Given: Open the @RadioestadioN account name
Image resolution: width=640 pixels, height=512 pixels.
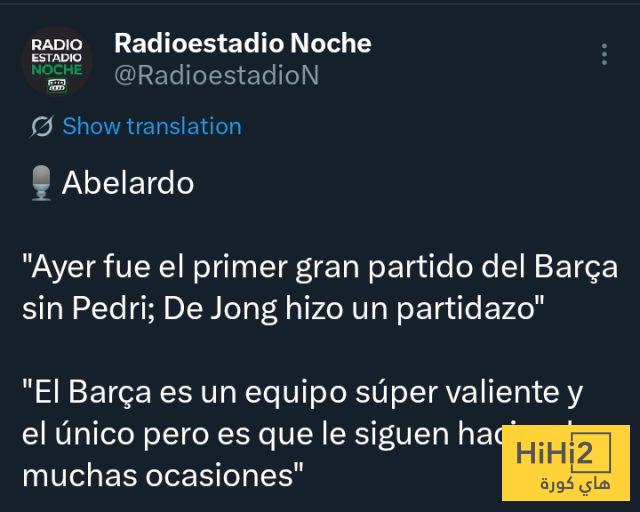Looking at the screenshot, I should (x=216, y=76).
